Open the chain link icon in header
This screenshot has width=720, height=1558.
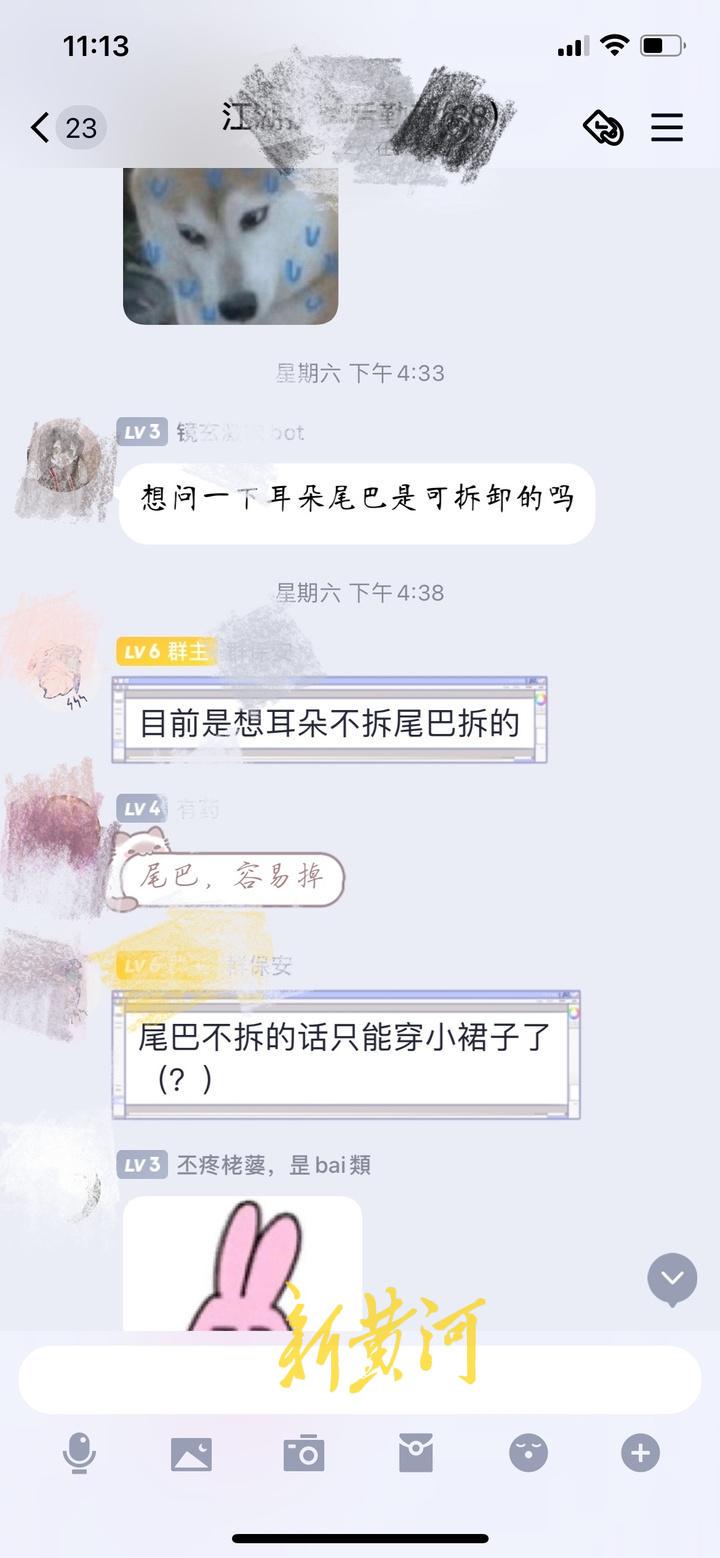[x=603, y=128]
